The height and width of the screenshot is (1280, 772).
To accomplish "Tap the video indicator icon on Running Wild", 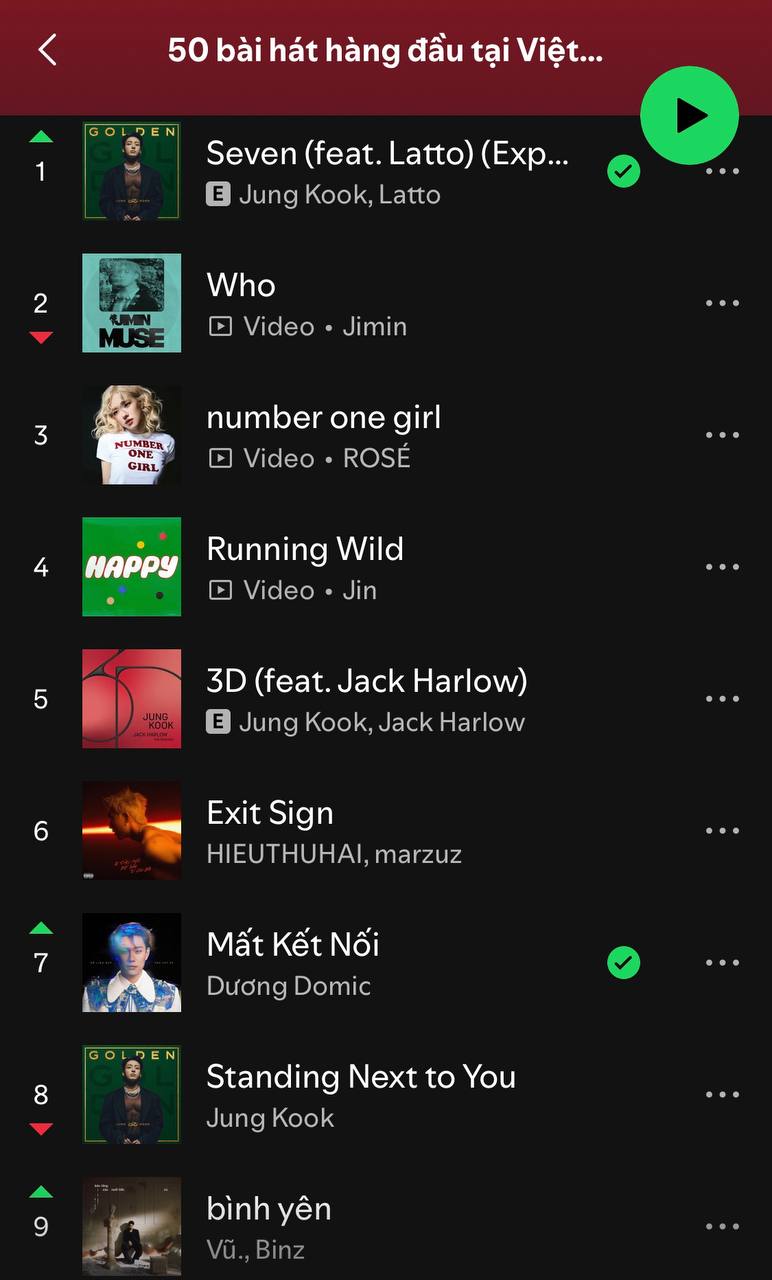I will tap(219, 590).
